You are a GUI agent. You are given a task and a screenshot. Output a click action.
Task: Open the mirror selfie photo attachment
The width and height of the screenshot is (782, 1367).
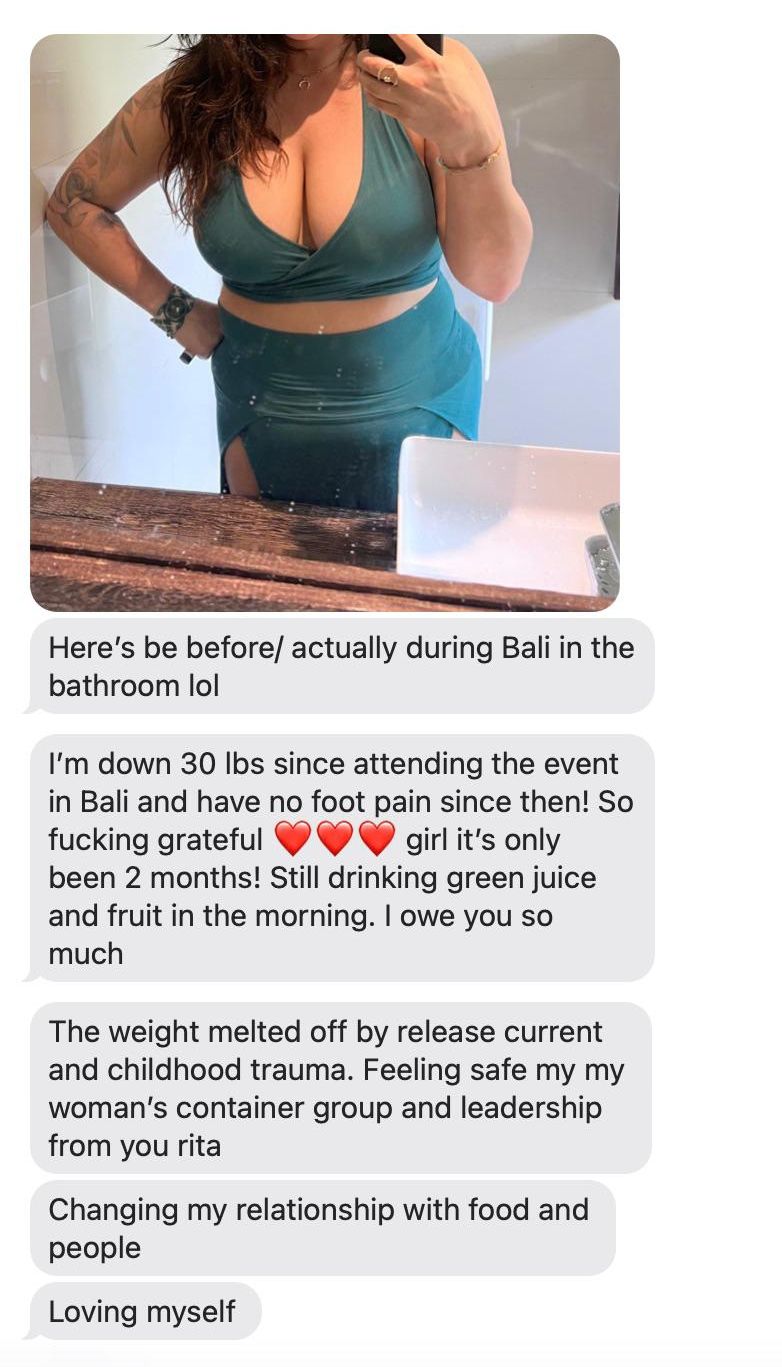coord(325,322)
